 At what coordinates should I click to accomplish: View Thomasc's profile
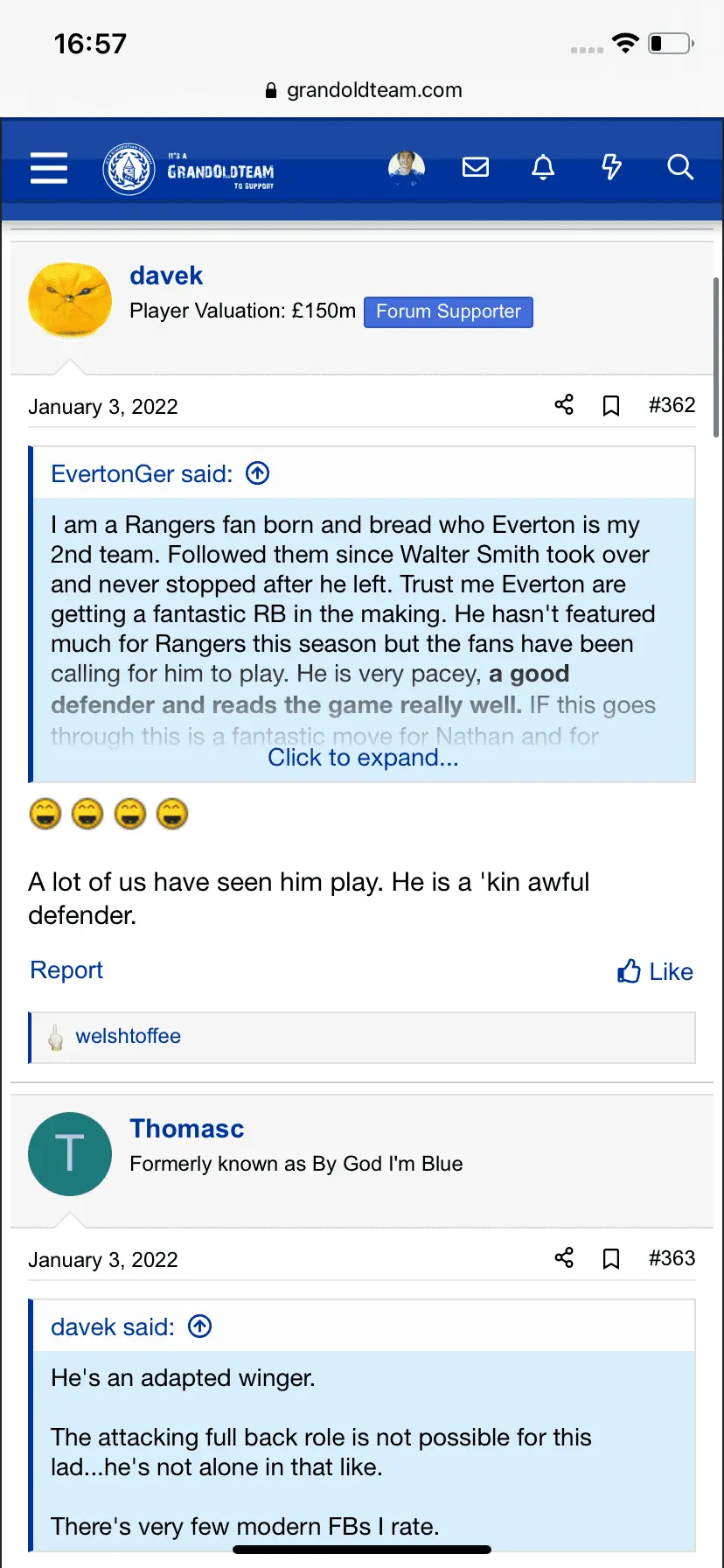[186, 1129]
